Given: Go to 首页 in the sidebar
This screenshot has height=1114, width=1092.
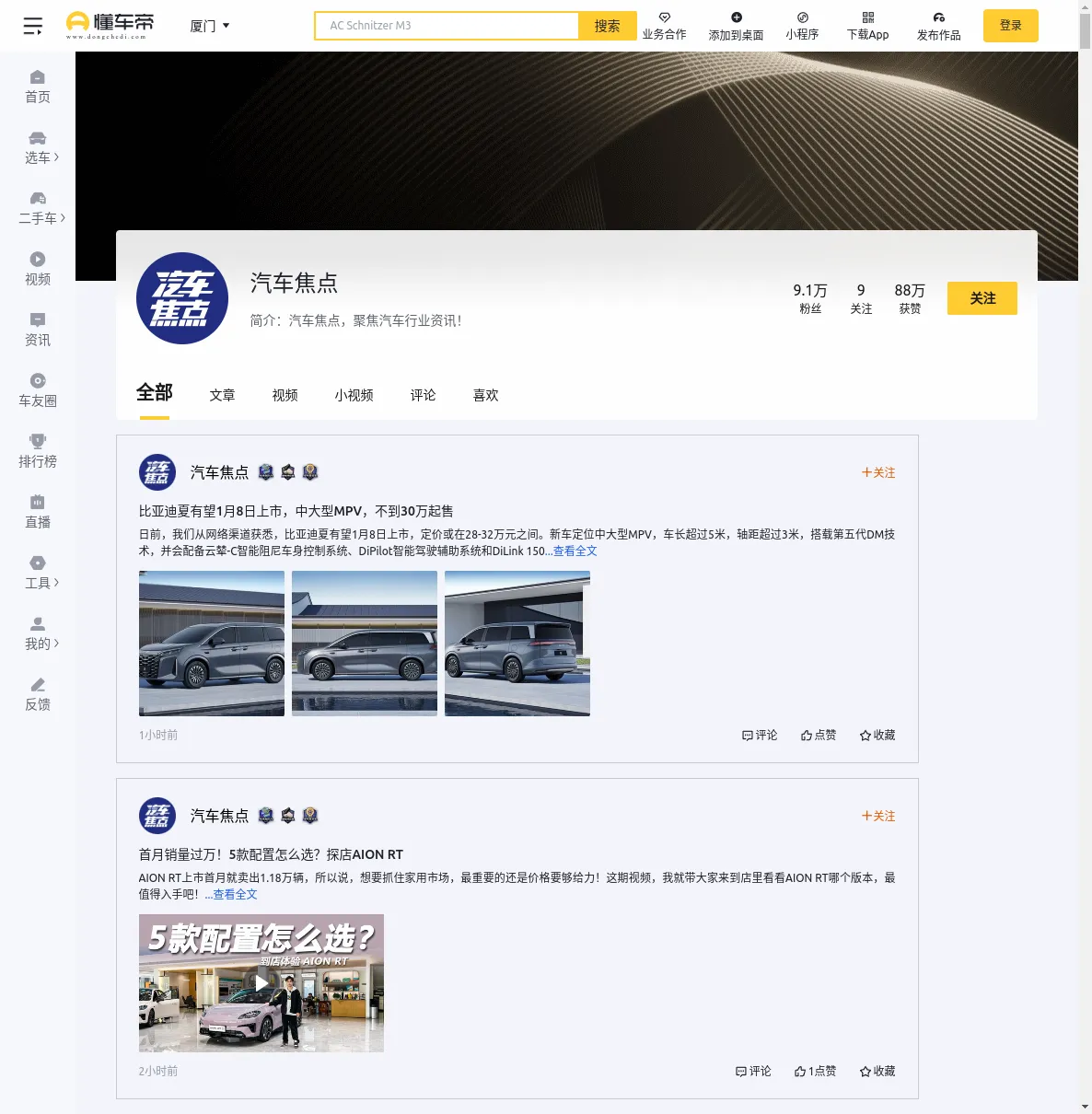Looking at the screenshot, I should coord(38,87).
